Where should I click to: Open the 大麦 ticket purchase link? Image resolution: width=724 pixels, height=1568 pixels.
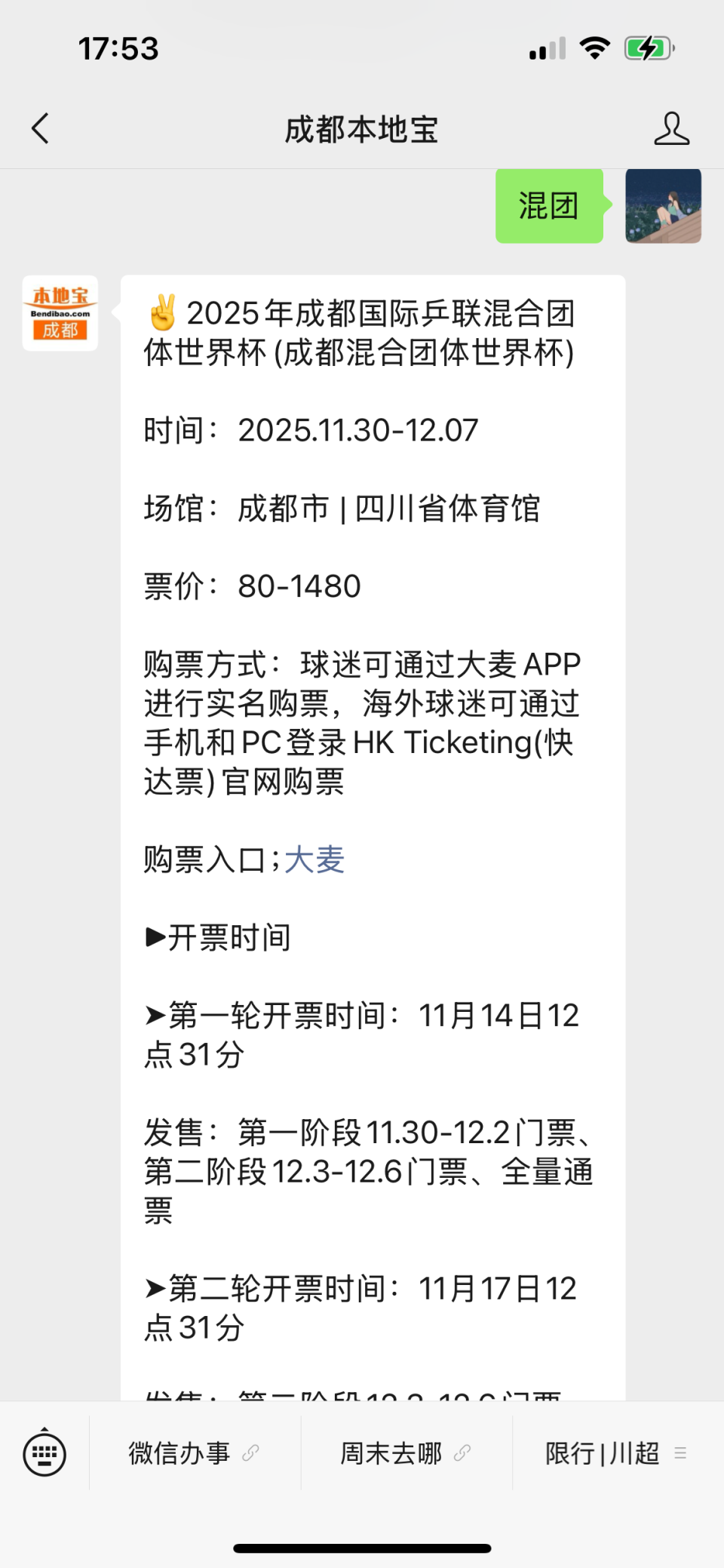[314, 859]
